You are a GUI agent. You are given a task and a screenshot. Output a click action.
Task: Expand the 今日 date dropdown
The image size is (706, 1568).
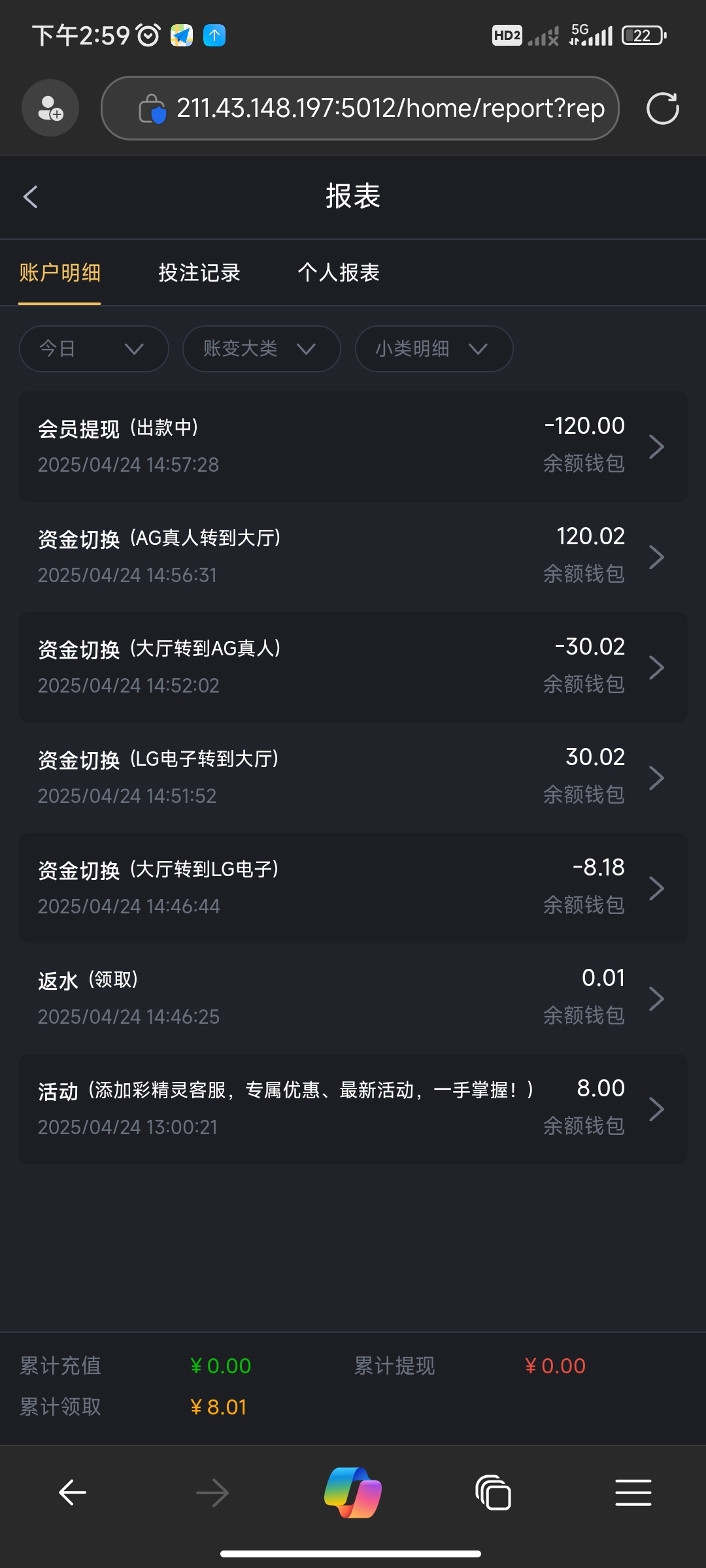[94, 349]
